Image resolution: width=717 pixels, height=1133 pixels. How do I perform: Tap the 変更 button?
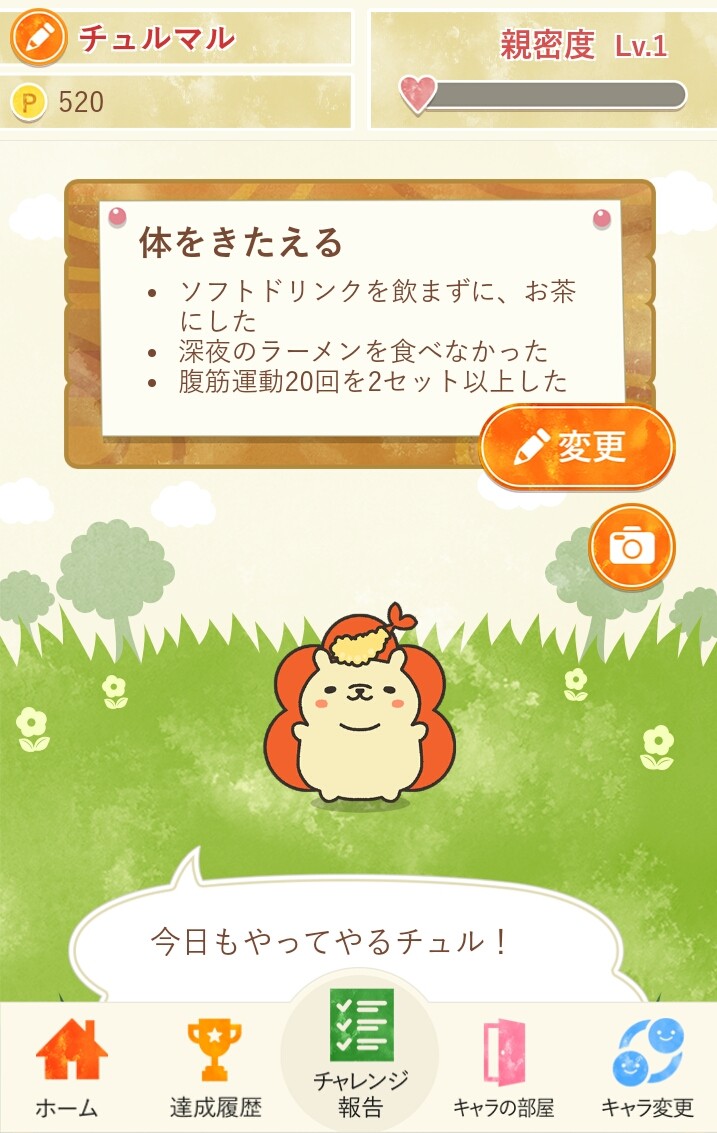(x=577, y=447)
